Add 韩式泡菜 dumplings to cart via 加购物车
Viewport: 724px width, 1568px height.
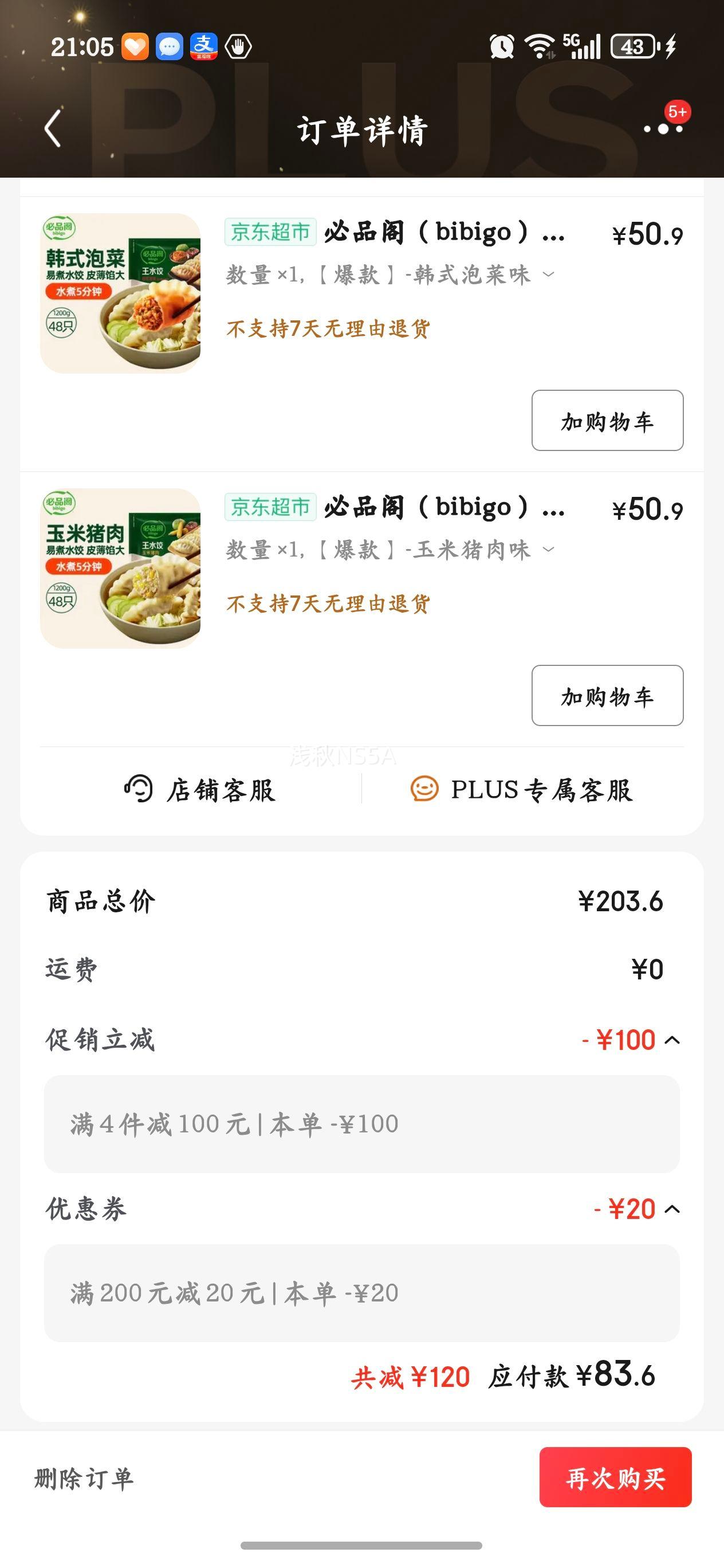607,420
